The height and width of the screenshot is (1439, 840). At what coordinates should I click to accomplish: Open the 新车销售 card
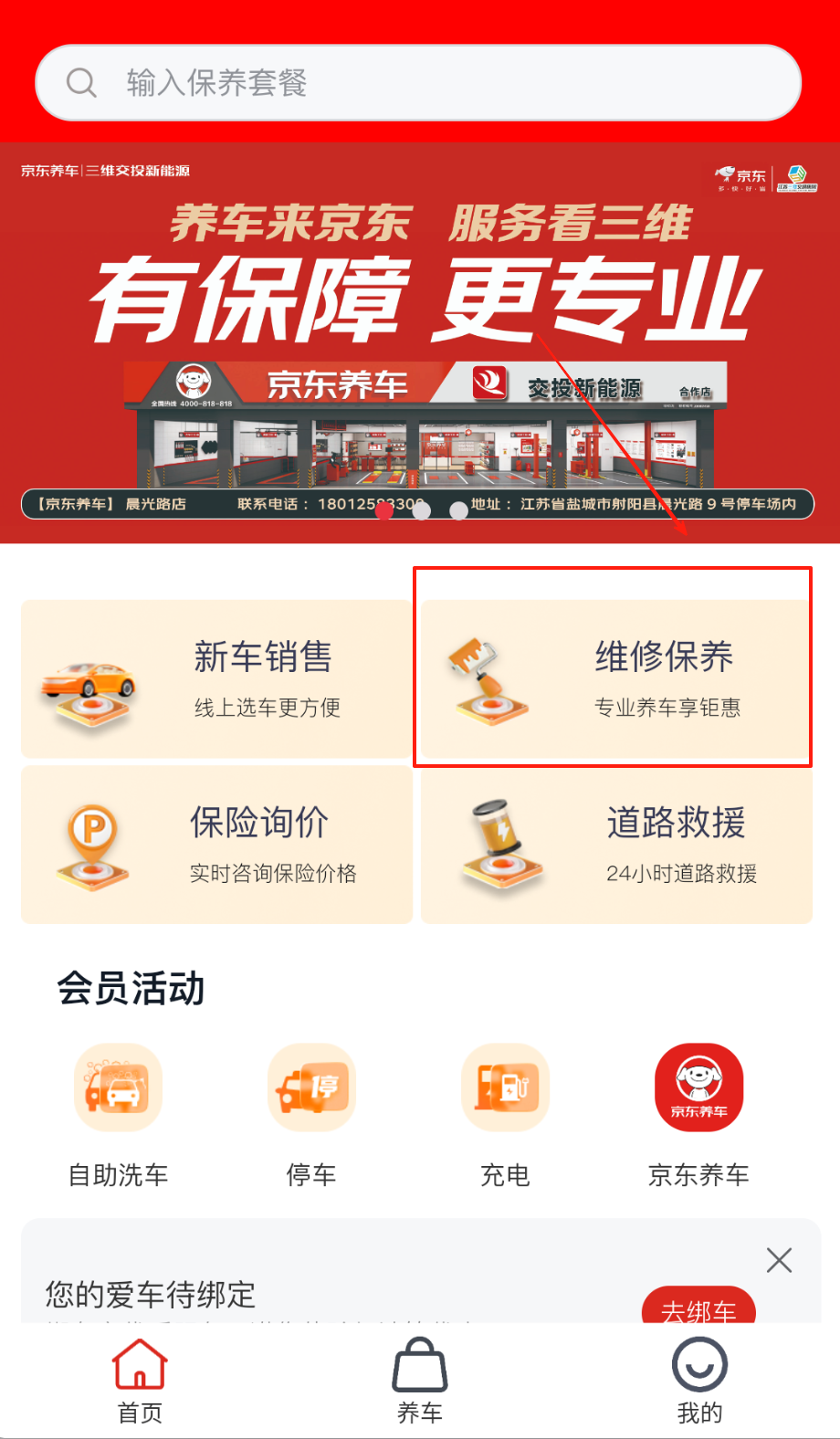pos(216,678)
